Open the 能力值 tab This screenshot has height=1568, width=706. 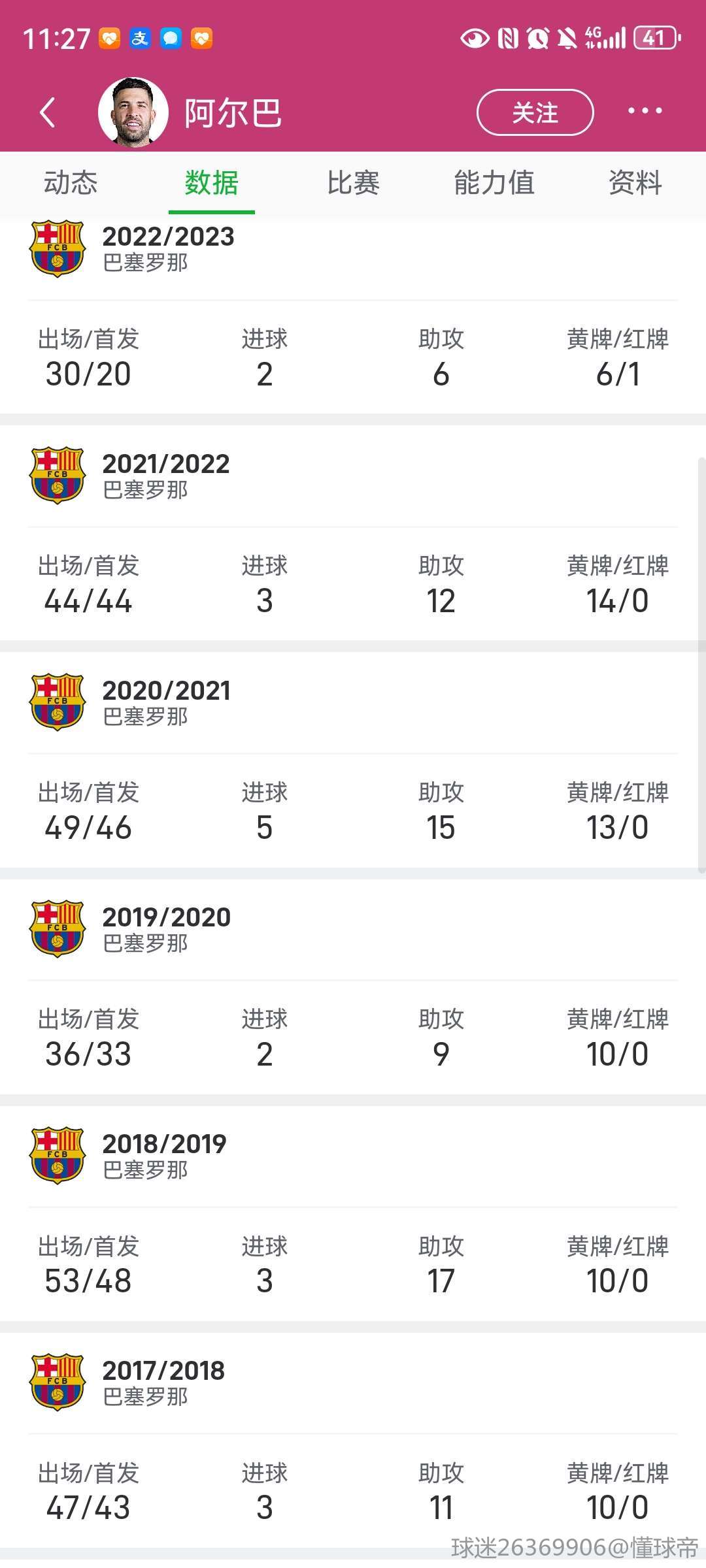point(494,183)
